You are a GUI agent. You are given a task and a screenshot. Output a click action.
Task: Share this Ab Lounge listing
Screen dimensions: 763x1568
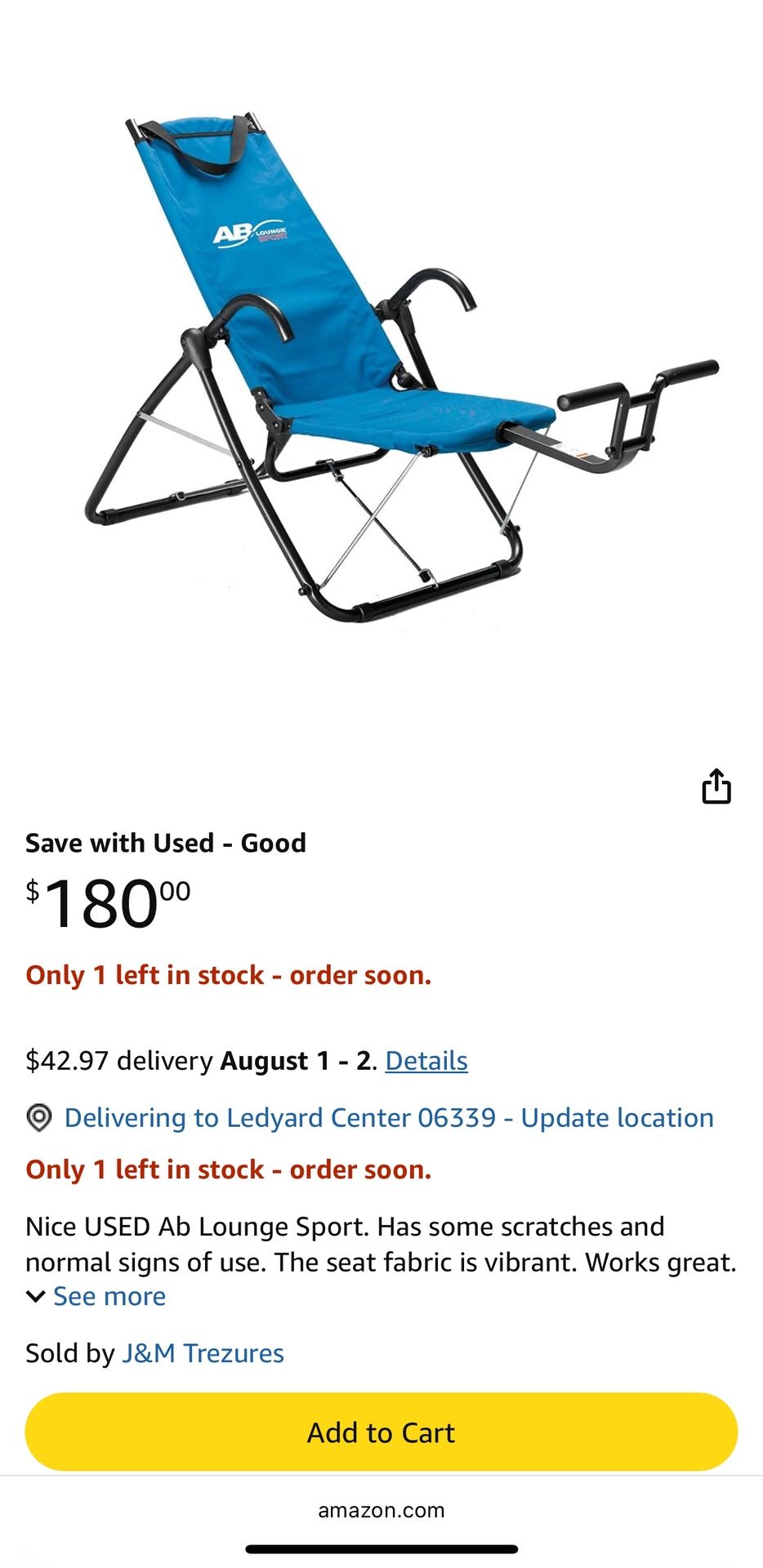pos(716,786)
